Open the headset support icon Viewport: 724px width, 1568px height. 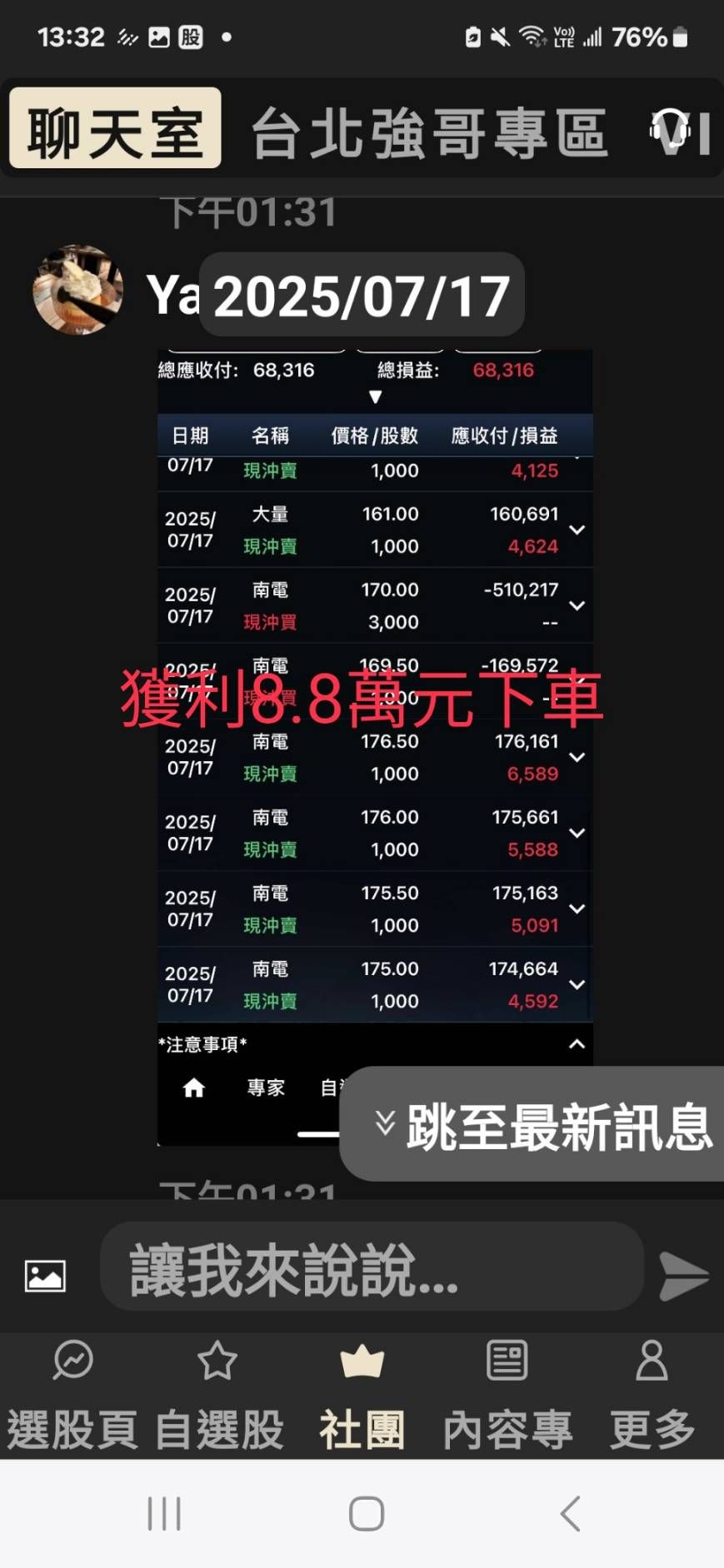click(671, 132)
